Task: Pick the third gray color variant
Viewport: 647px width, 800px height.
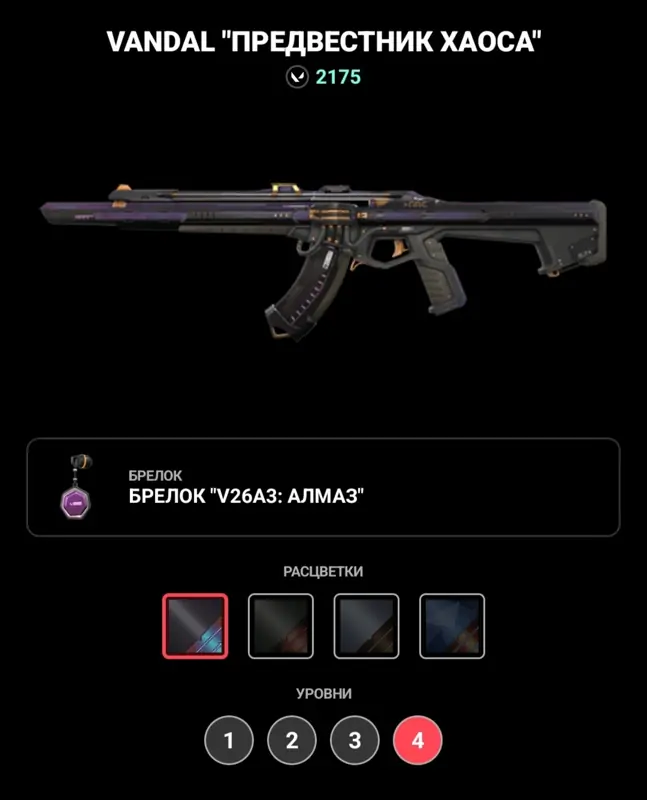Action: pyautogui.click(x=366, y=626)
